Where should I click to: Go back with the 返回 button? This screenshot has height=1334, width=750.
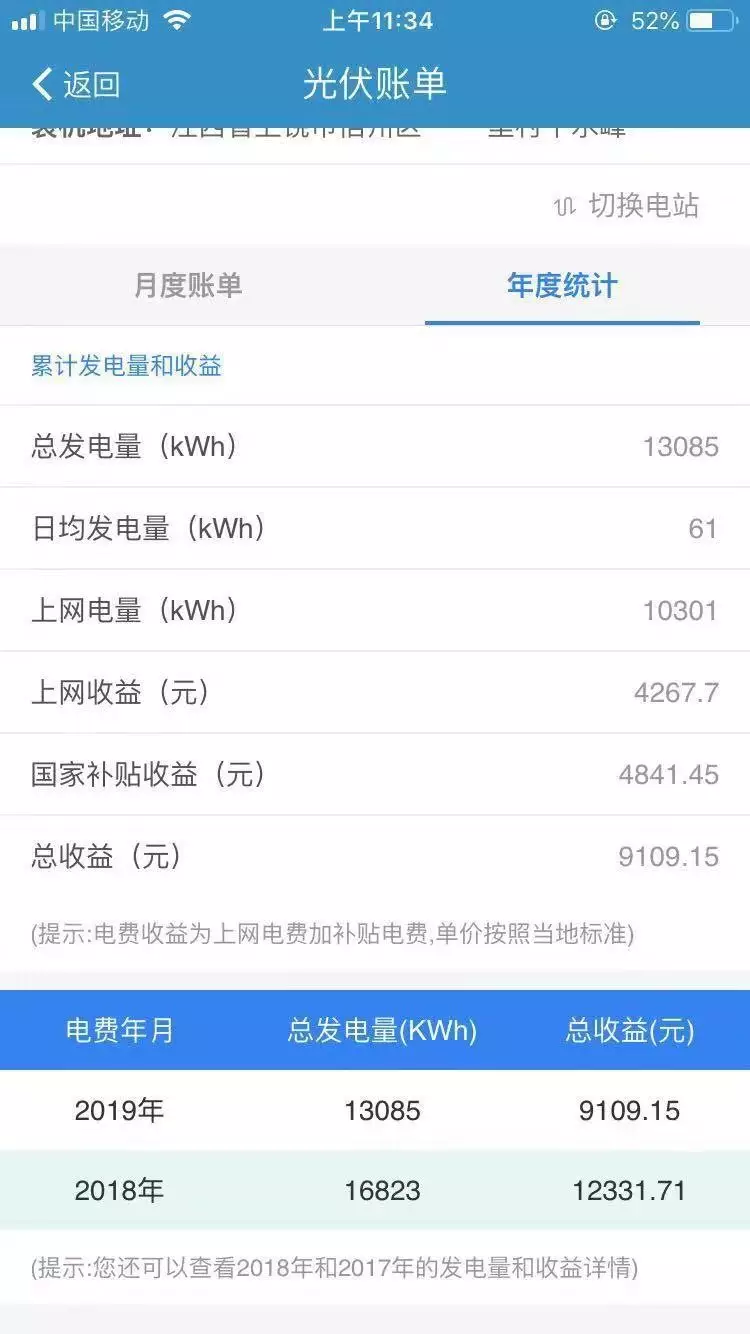click(76, 84)
